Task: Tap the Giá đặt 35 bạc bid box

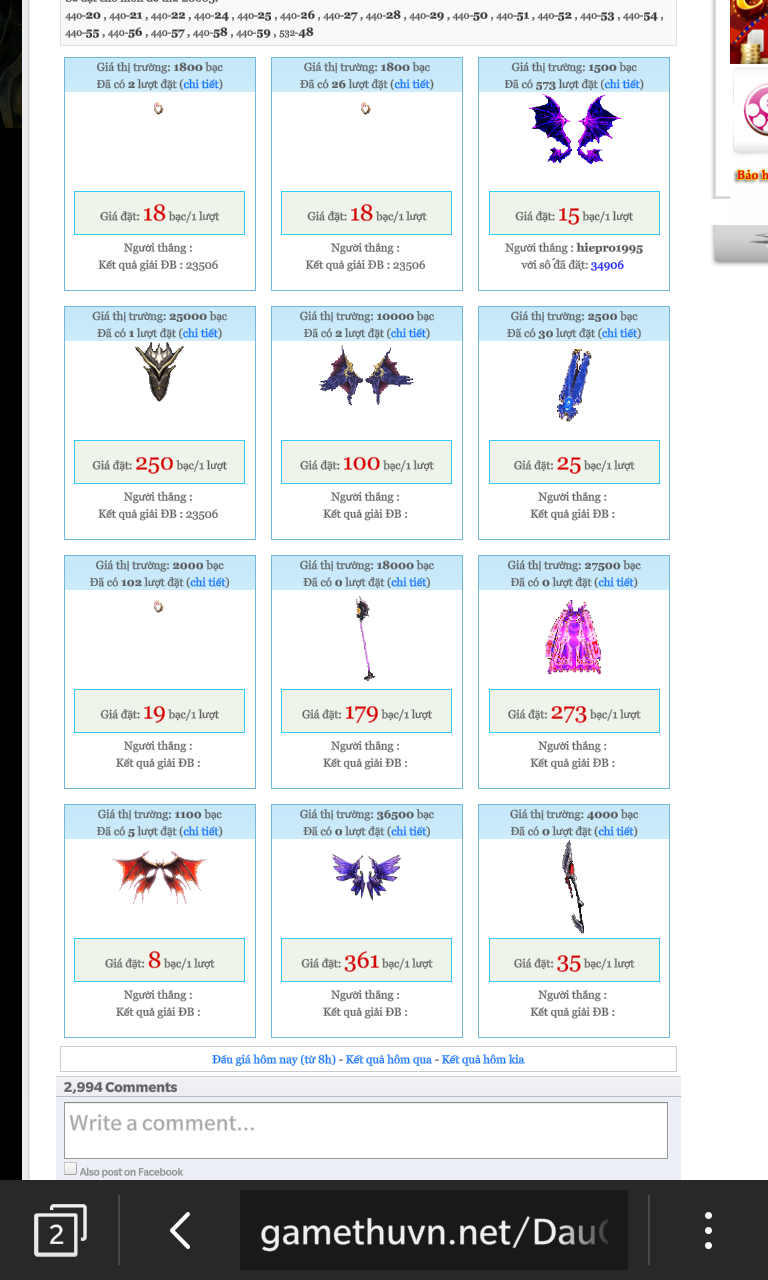Action: (x=574, y=960)
